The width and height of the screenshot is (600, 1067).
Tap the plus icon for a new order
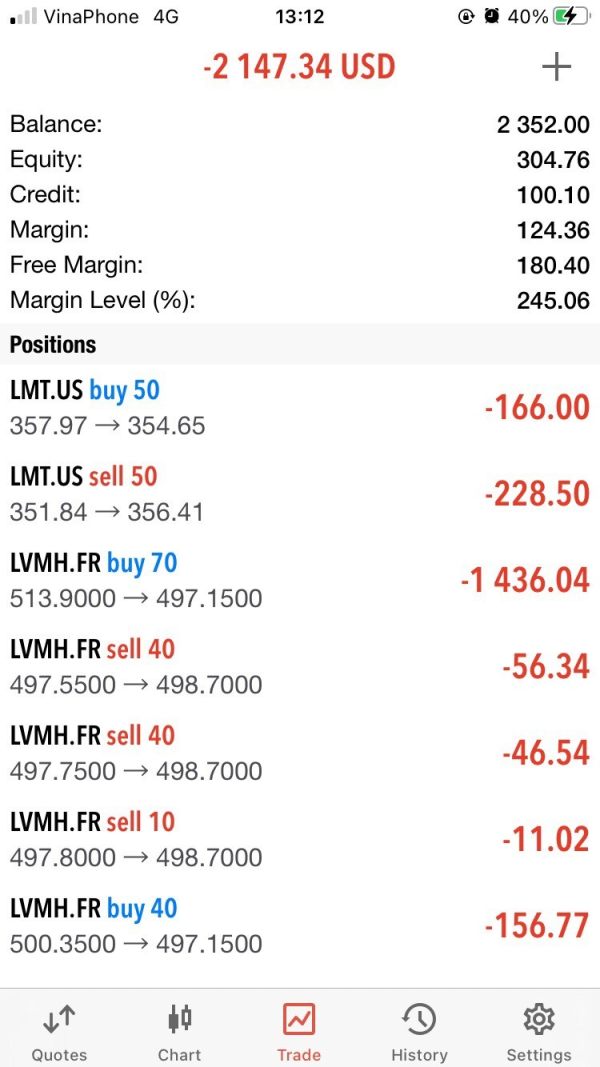(x=556, y=67)
